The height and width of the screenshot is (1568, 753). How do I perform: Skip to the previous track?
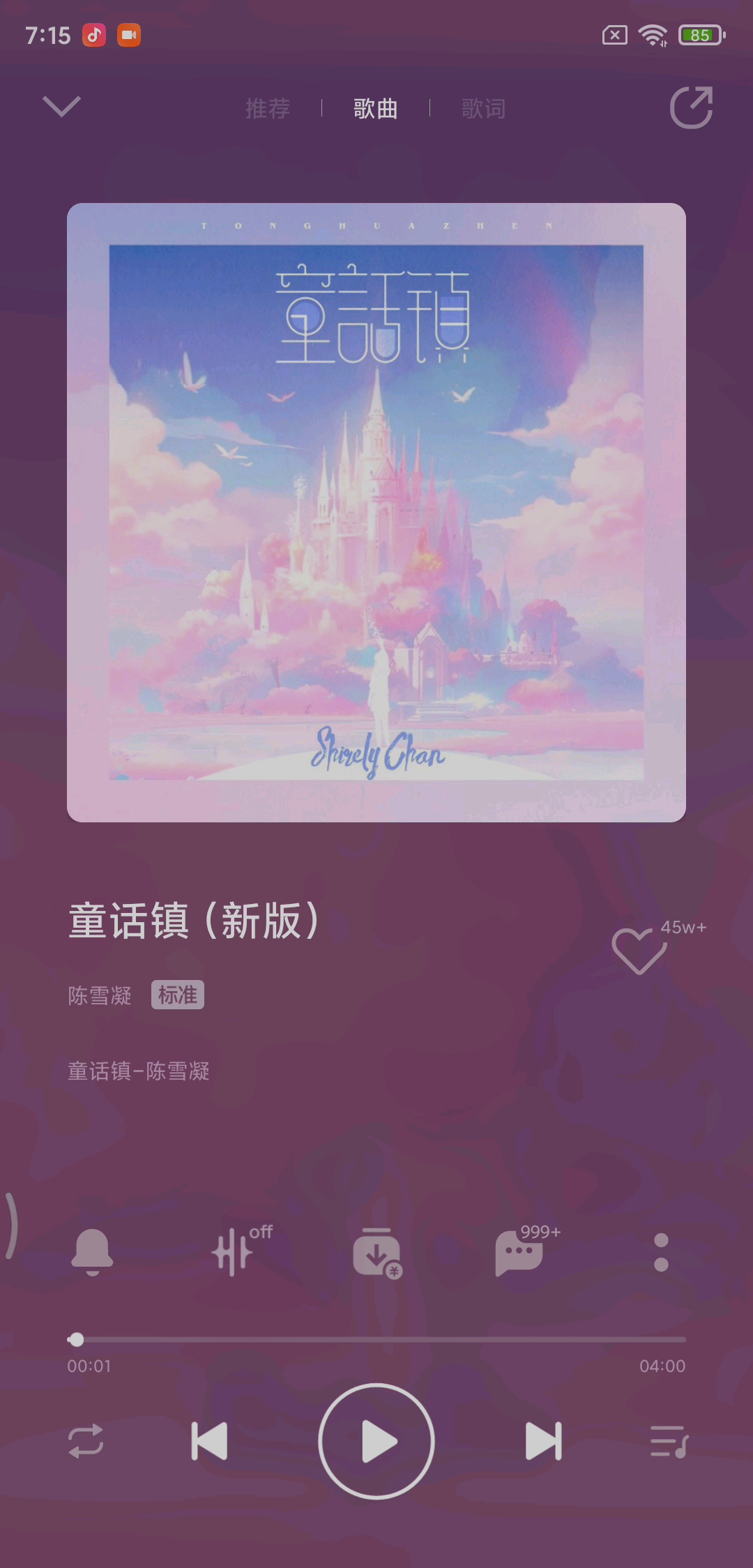pyautogui.click(x=209, y=1441)
